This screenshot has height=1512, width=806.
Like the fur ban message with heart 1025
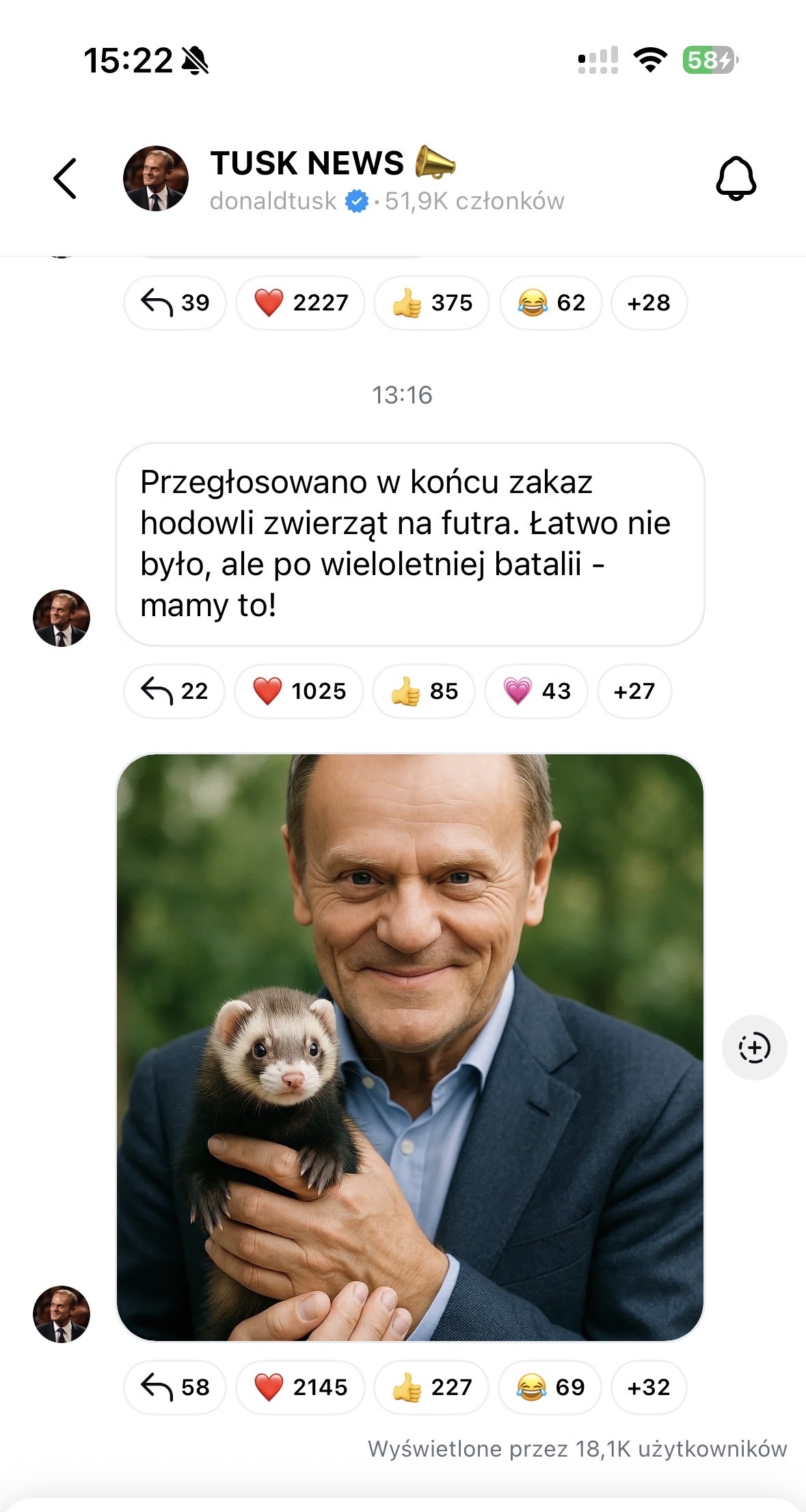(299, 691)
